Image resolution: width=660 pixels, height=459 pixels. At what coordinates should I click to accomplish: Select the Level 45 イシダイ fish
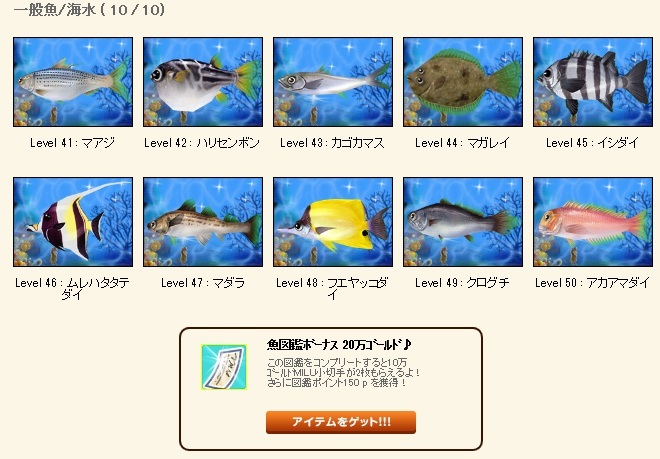pos(592,82)
